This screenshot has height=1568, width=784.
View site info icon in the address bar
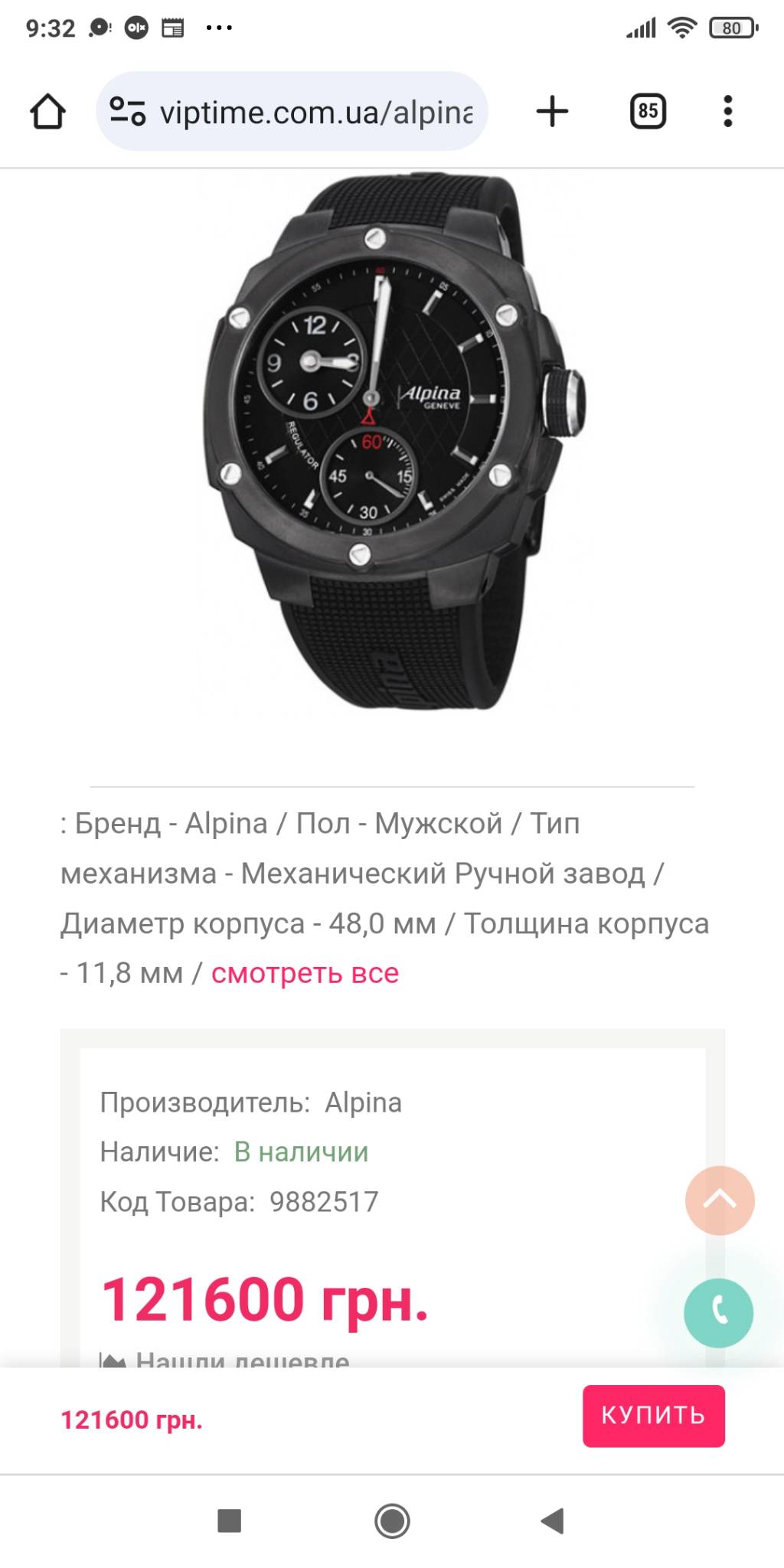(127, 111)
